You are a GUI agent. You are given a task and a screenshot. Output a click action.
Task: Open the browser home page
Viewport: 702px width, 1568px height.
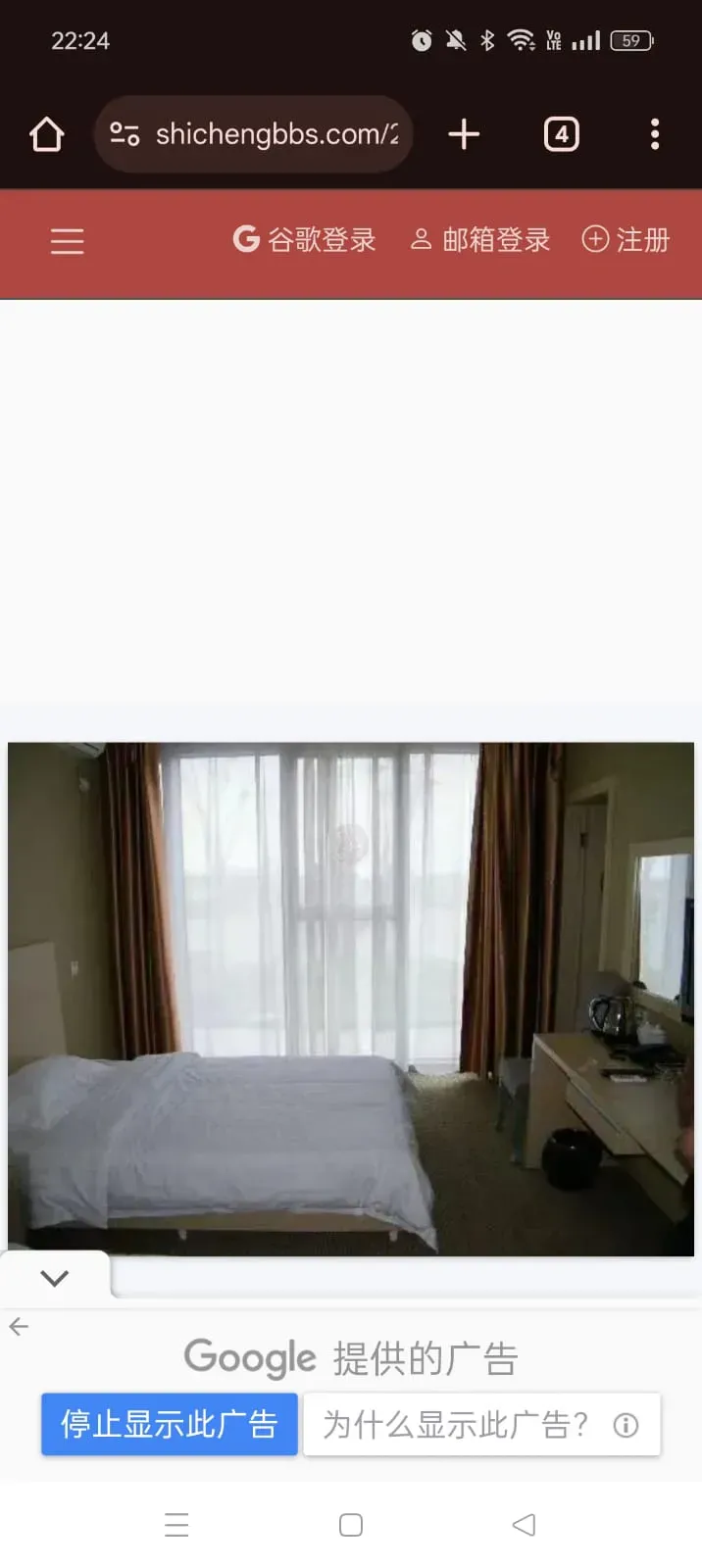tap(46, 134)
